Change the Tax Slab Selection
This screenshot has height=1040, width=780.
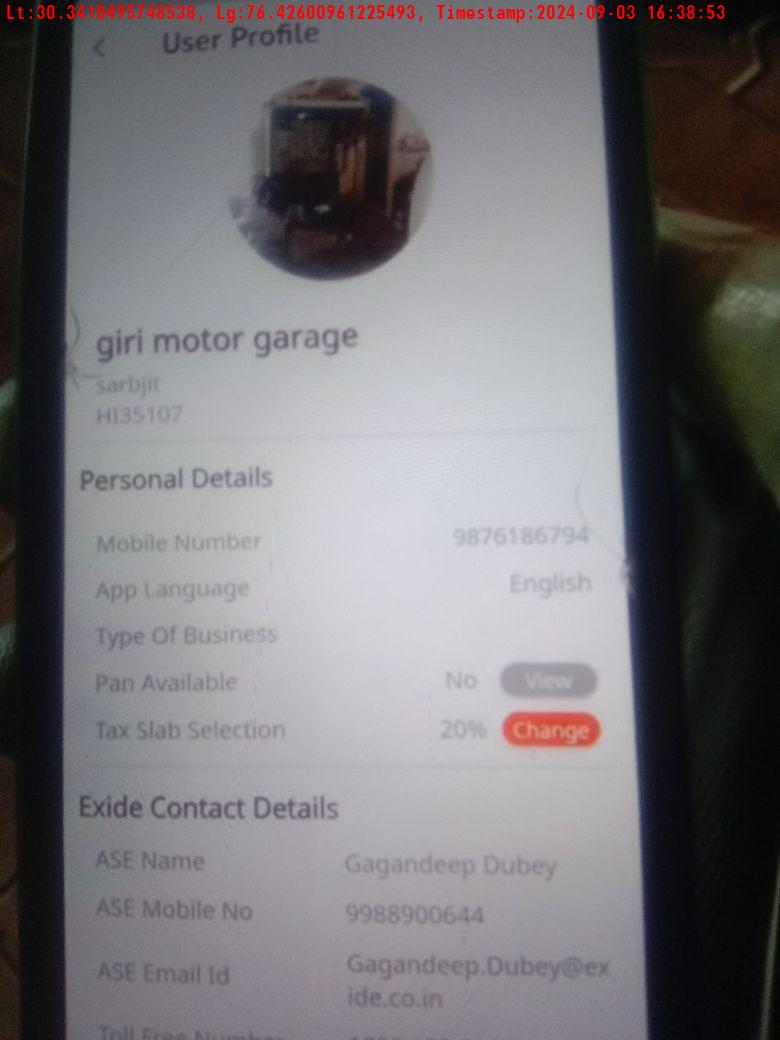coord(550,730)
